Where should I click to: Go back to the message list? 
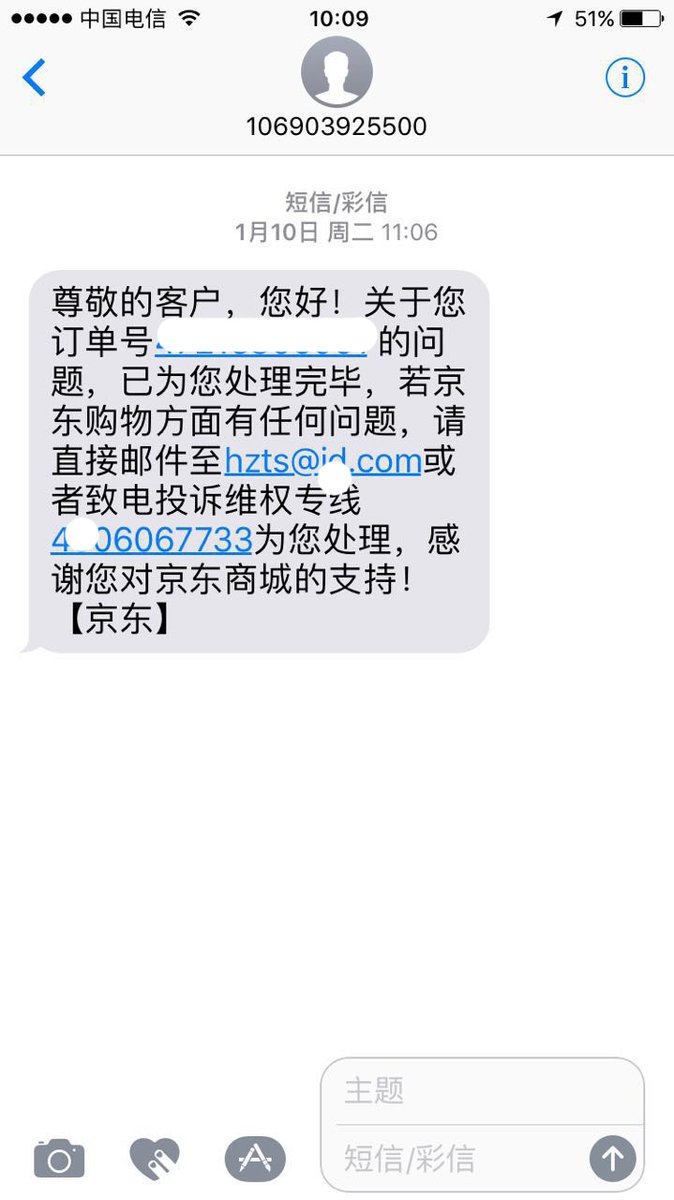(35, 77)
